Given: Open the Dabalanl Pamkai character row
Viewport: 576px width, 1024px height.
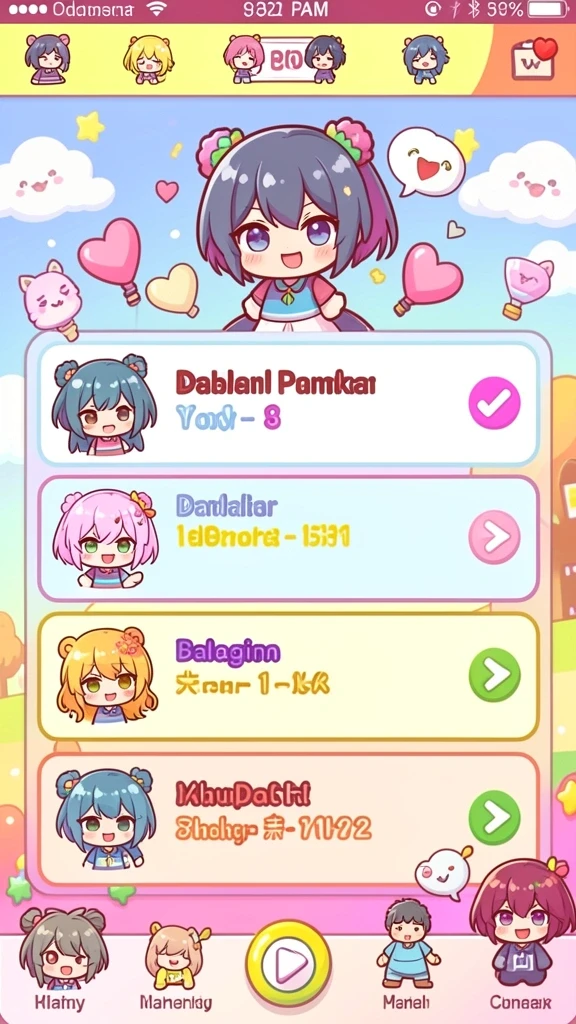Looking at the screenshot, I should (288, 404).
